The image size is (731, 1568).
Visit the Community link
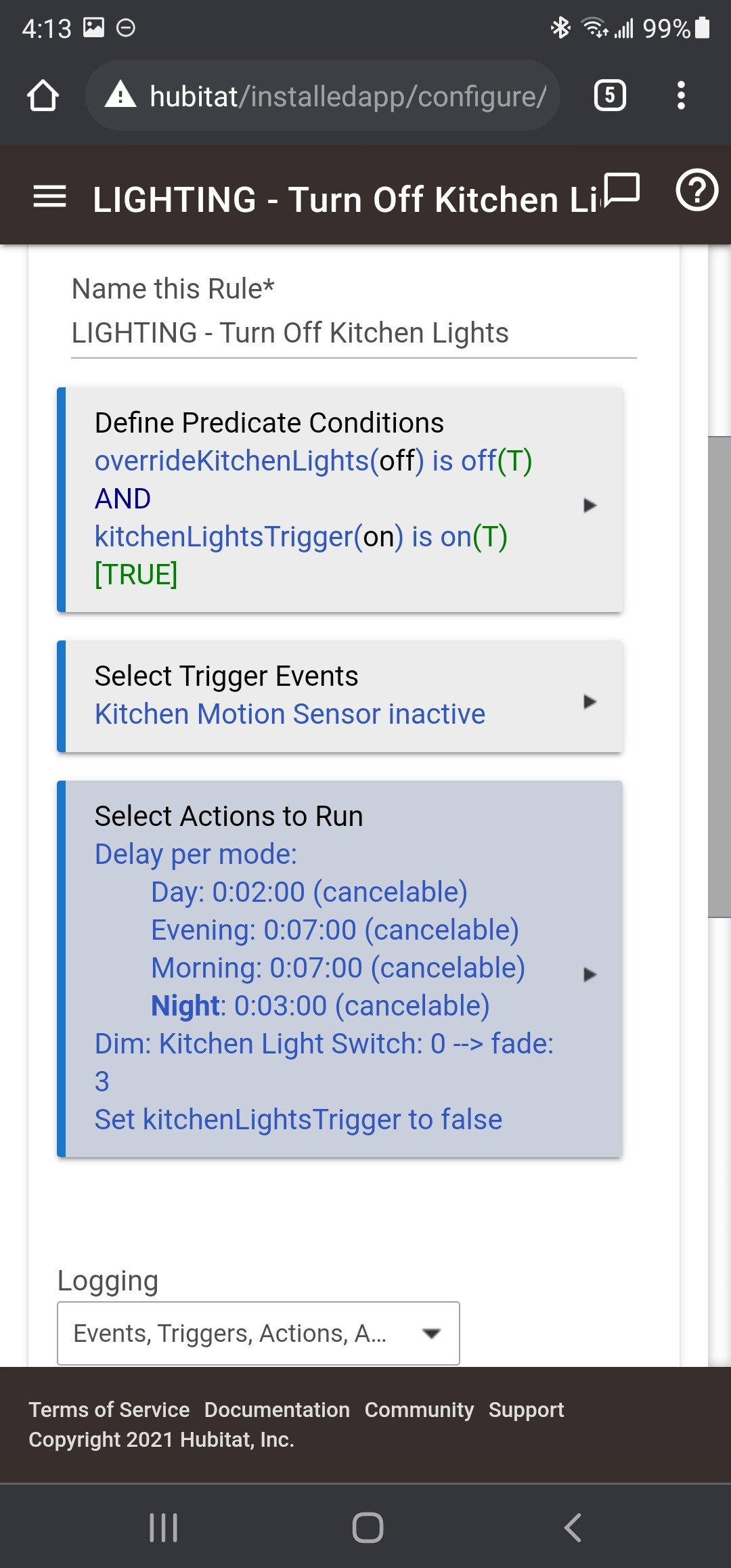419,1410
